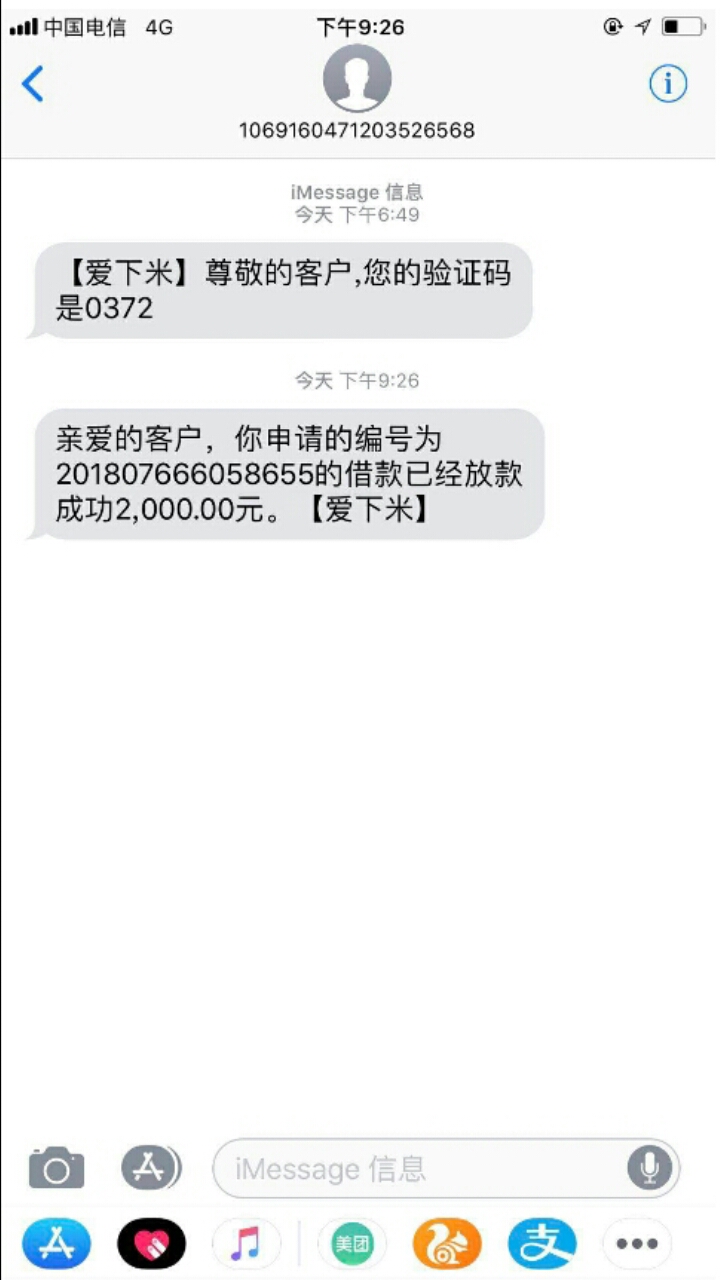Open the Music iMessage app
The height and width of the screenshot is (1280, 720).
point(247,1245)
